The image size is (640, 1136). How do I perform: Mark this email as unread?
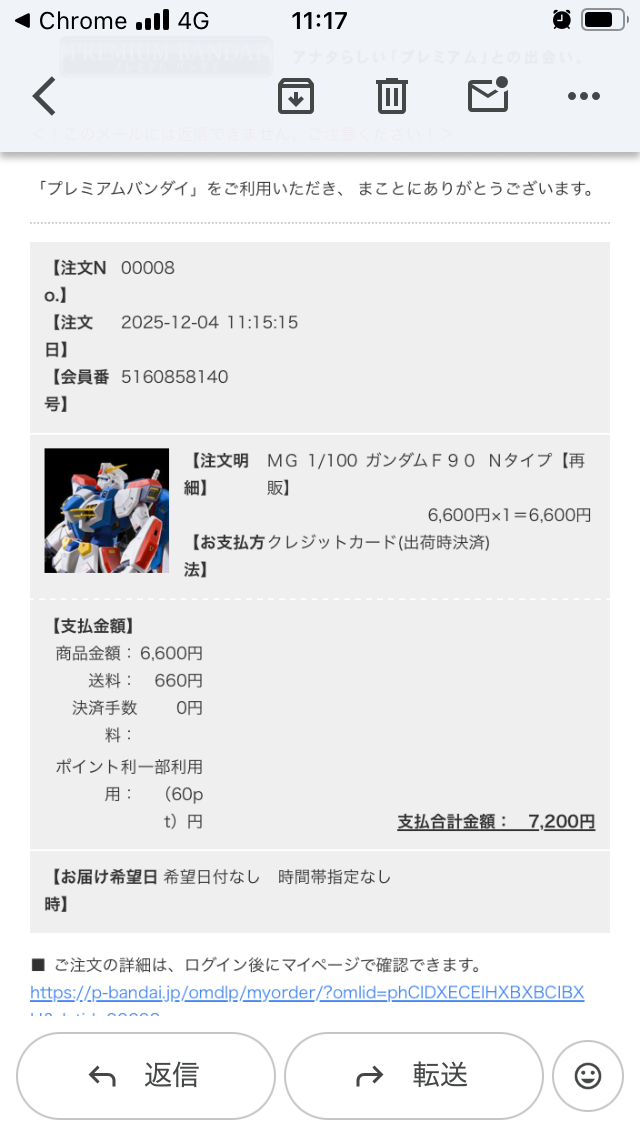tap(488, 95)
